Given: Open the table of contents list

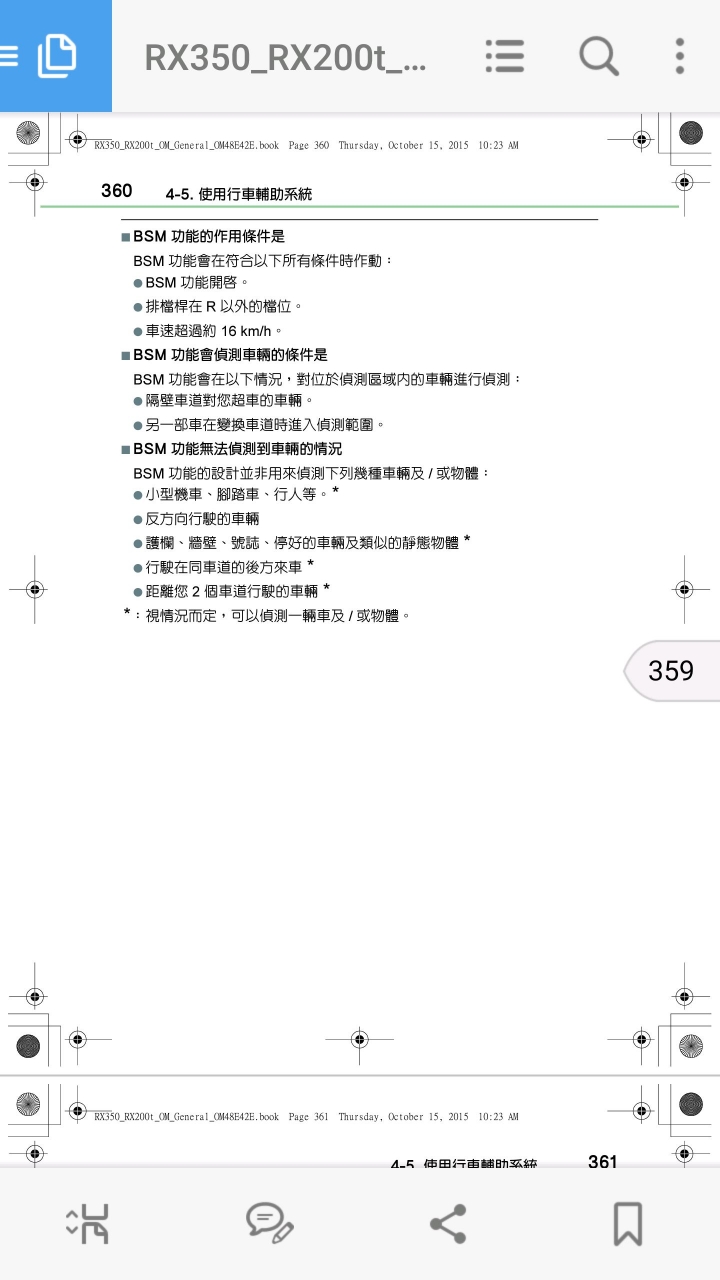Looking at the screenshot, I should click(x=504, y=56).
